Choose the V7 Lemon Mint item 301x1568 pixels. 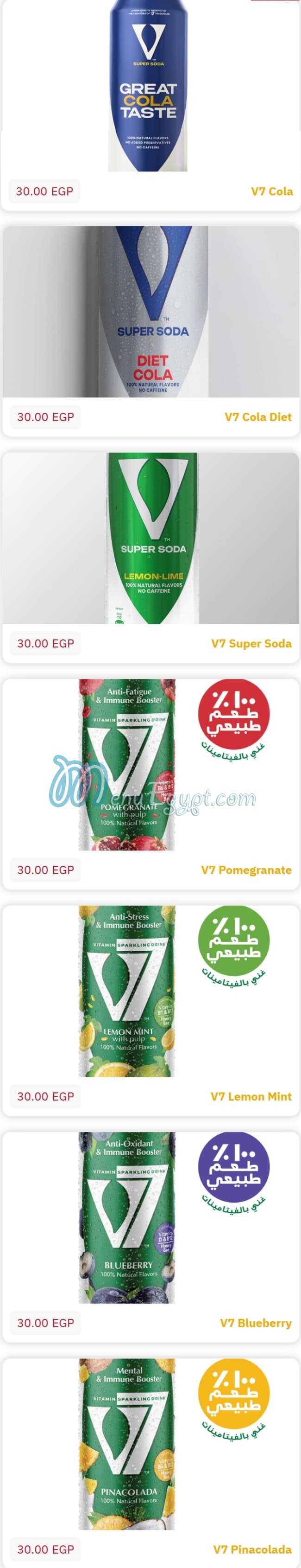point(251,1096)
